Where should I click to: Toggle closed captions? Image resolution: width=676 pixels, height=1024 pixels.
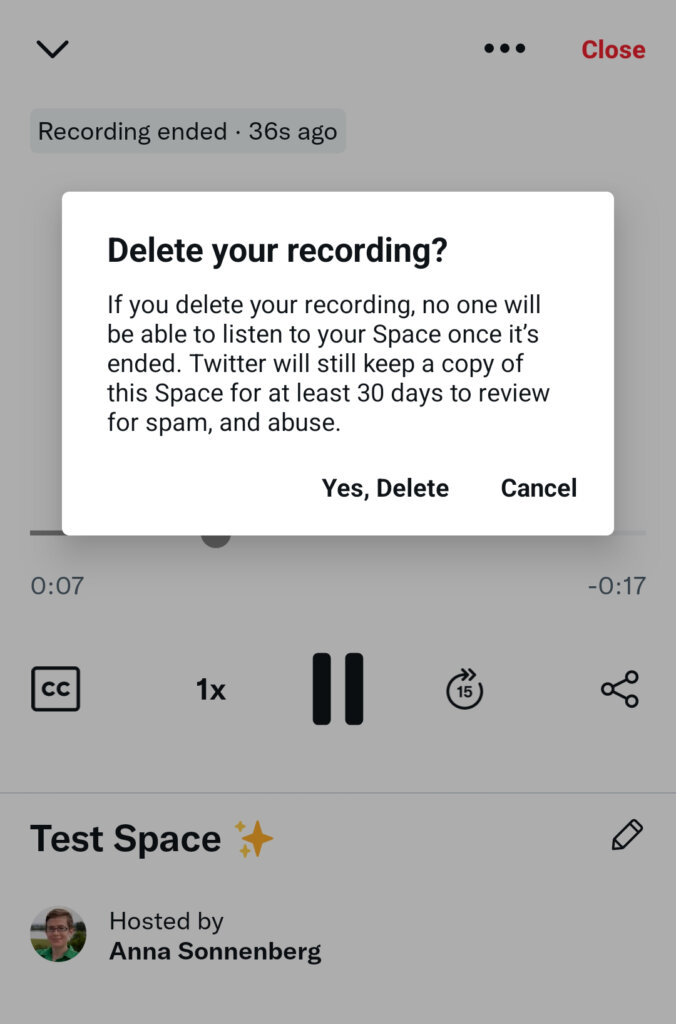tap(56, 690)
